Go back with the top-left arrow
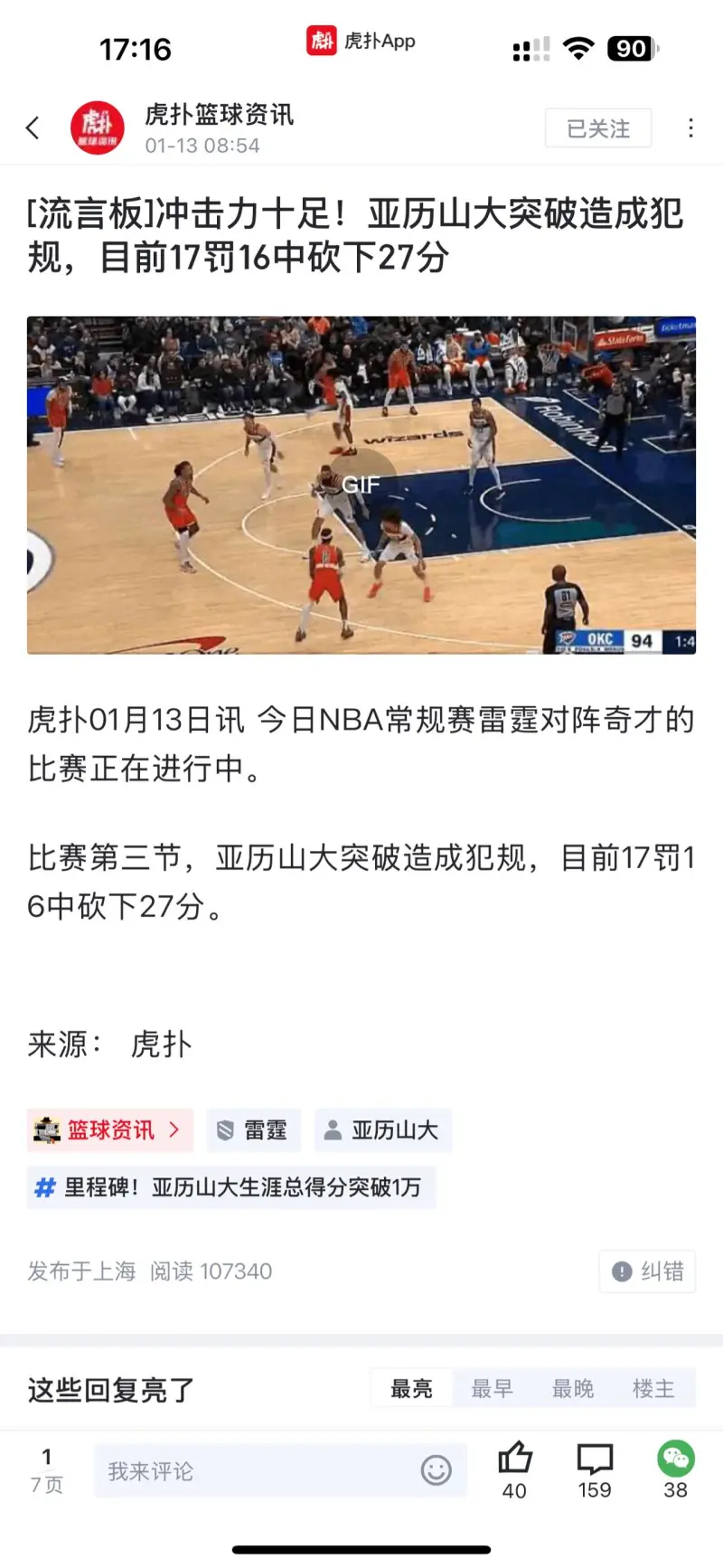This screenshot has width=723, height=1568. coord(33,128)
